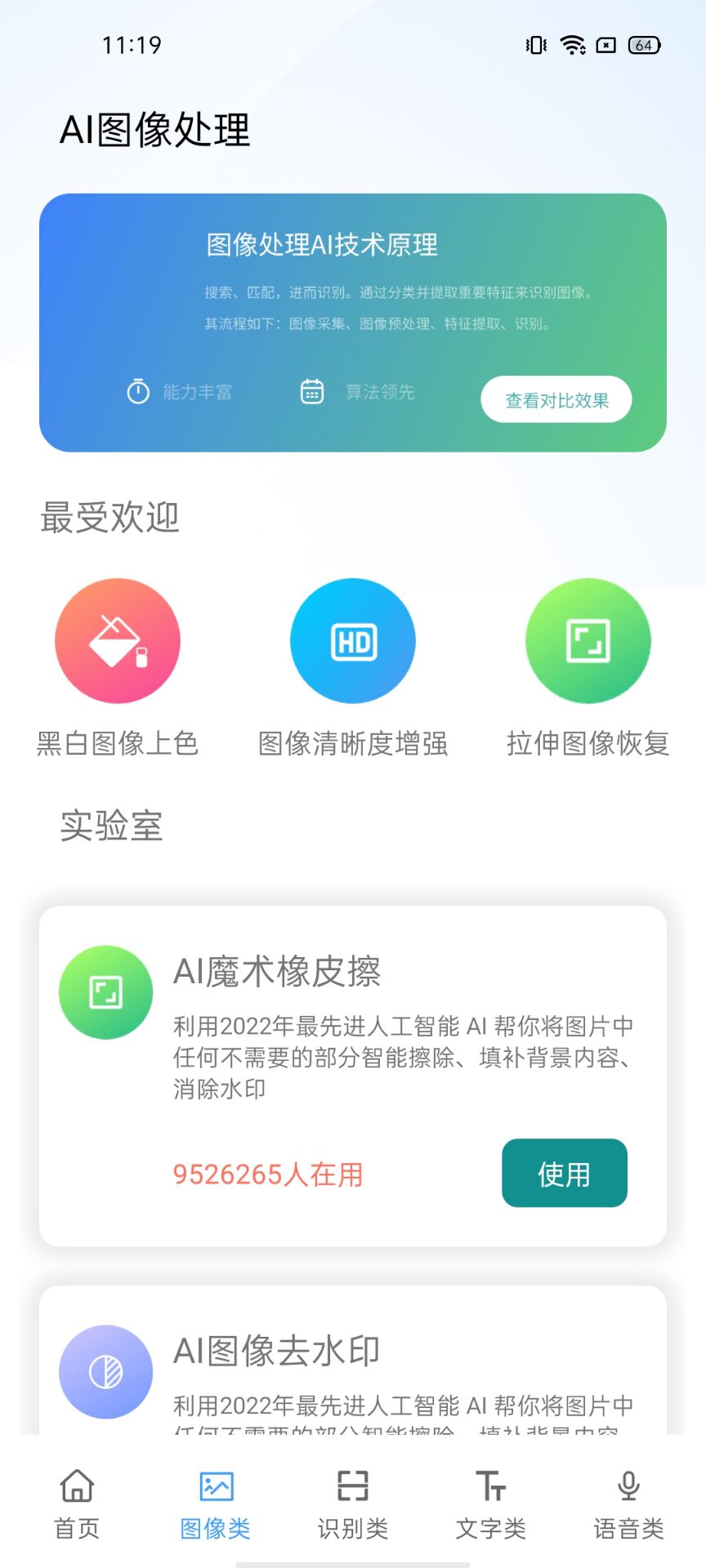The image size is (706, 1568).
Task: Switch to the 文字类 tab
Action: click(490, 1504)
